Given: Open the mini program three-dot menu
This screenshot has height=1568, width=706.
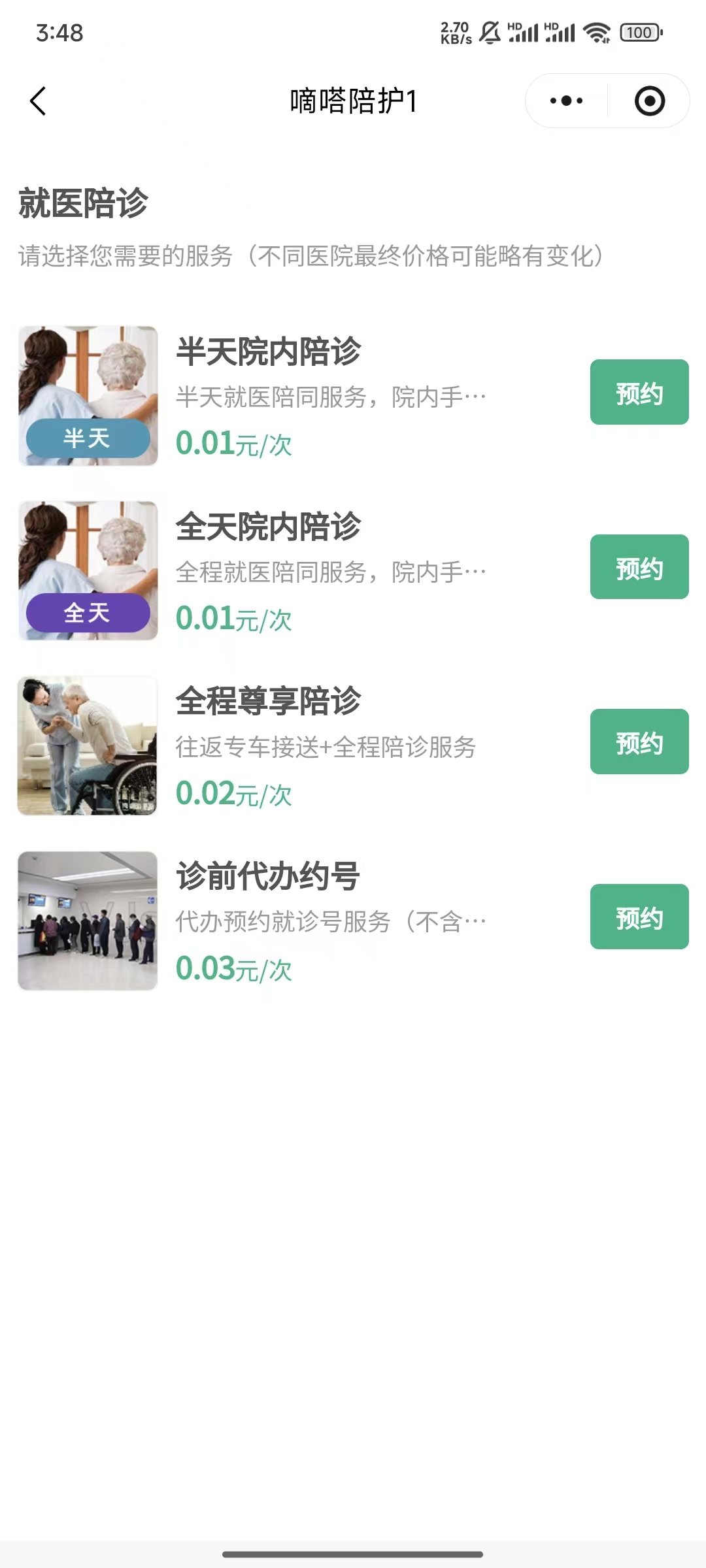Looking at the screenshot, I should [x=566, y=101].
